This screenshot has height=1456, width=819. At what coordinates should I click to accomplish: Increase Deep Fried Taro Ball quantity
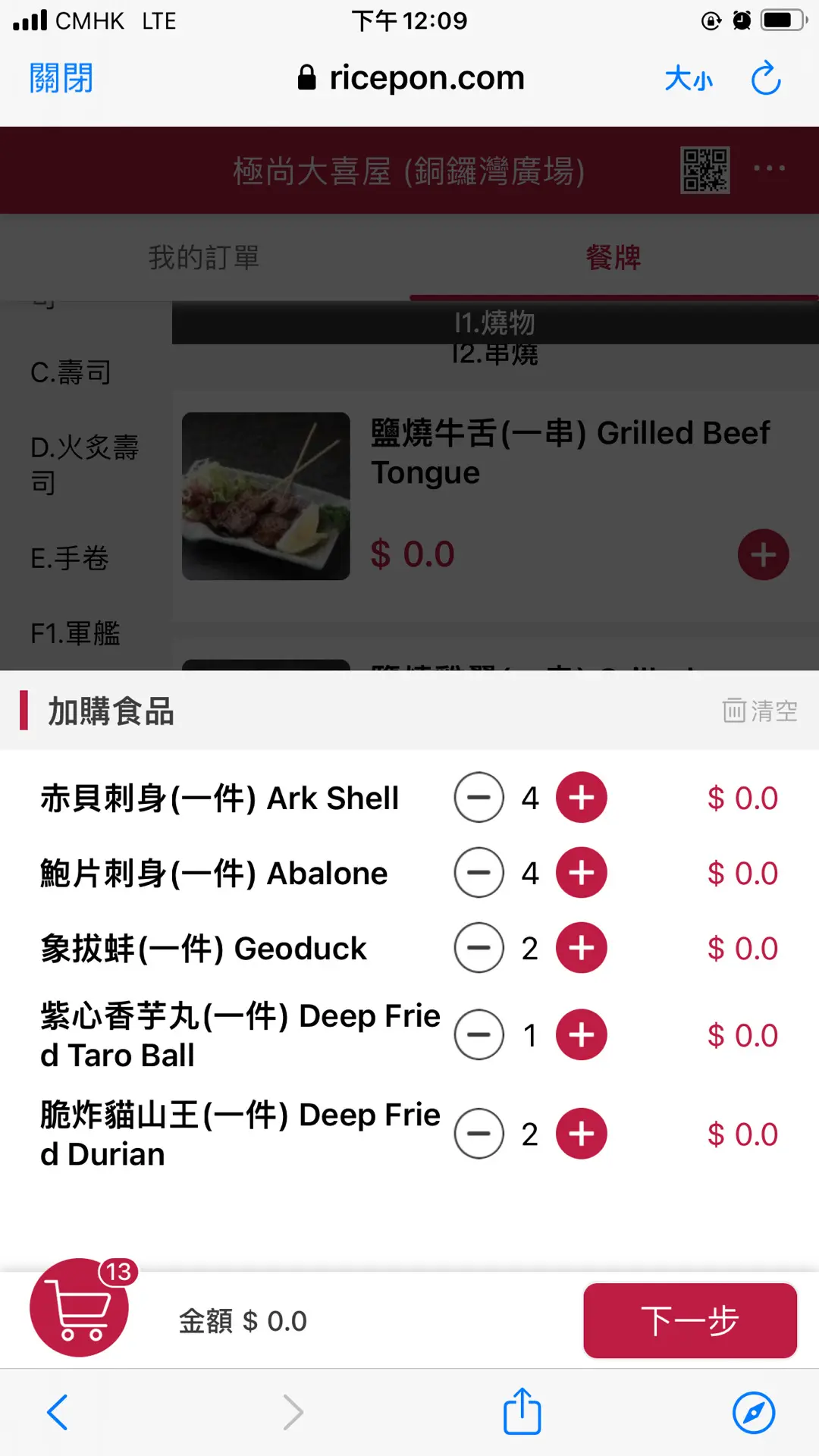(581, 1035)
